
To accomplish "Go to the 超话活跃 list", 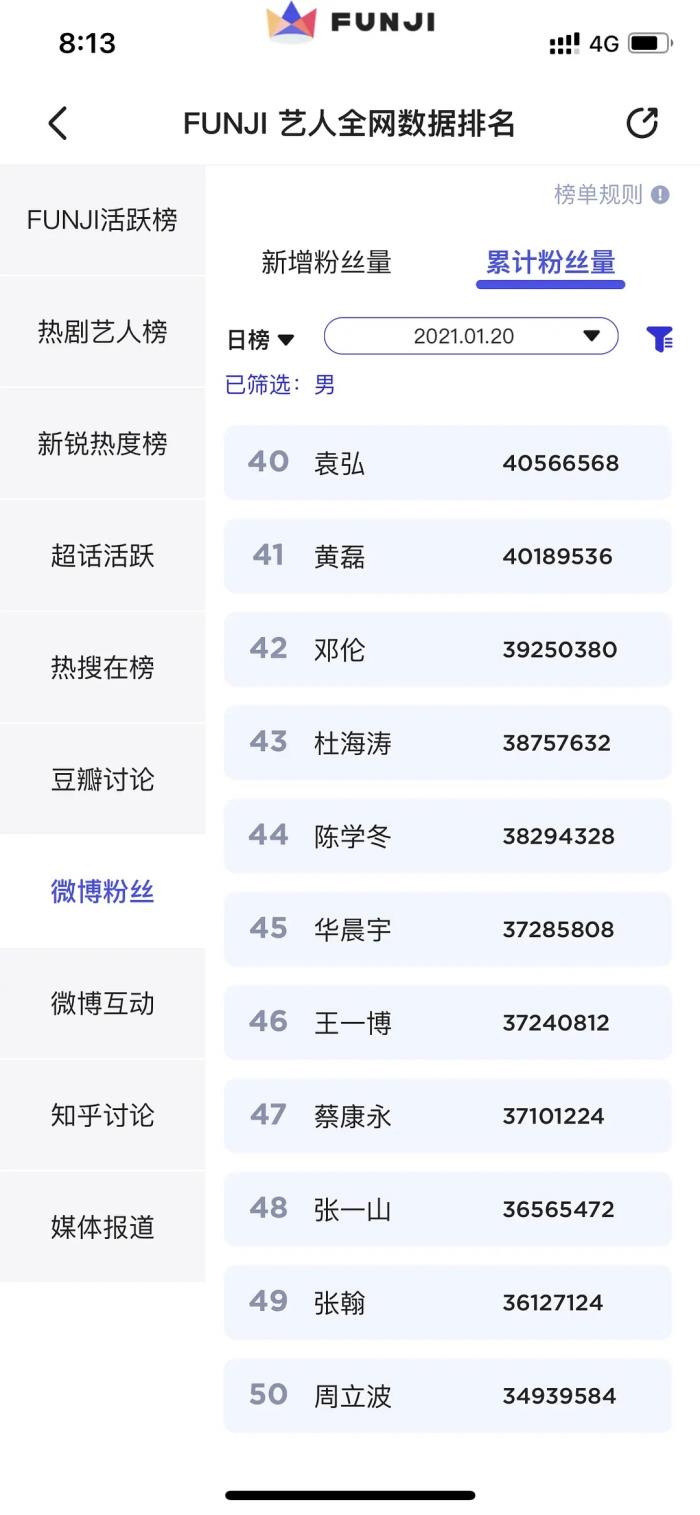I will [x=102, y=556].
